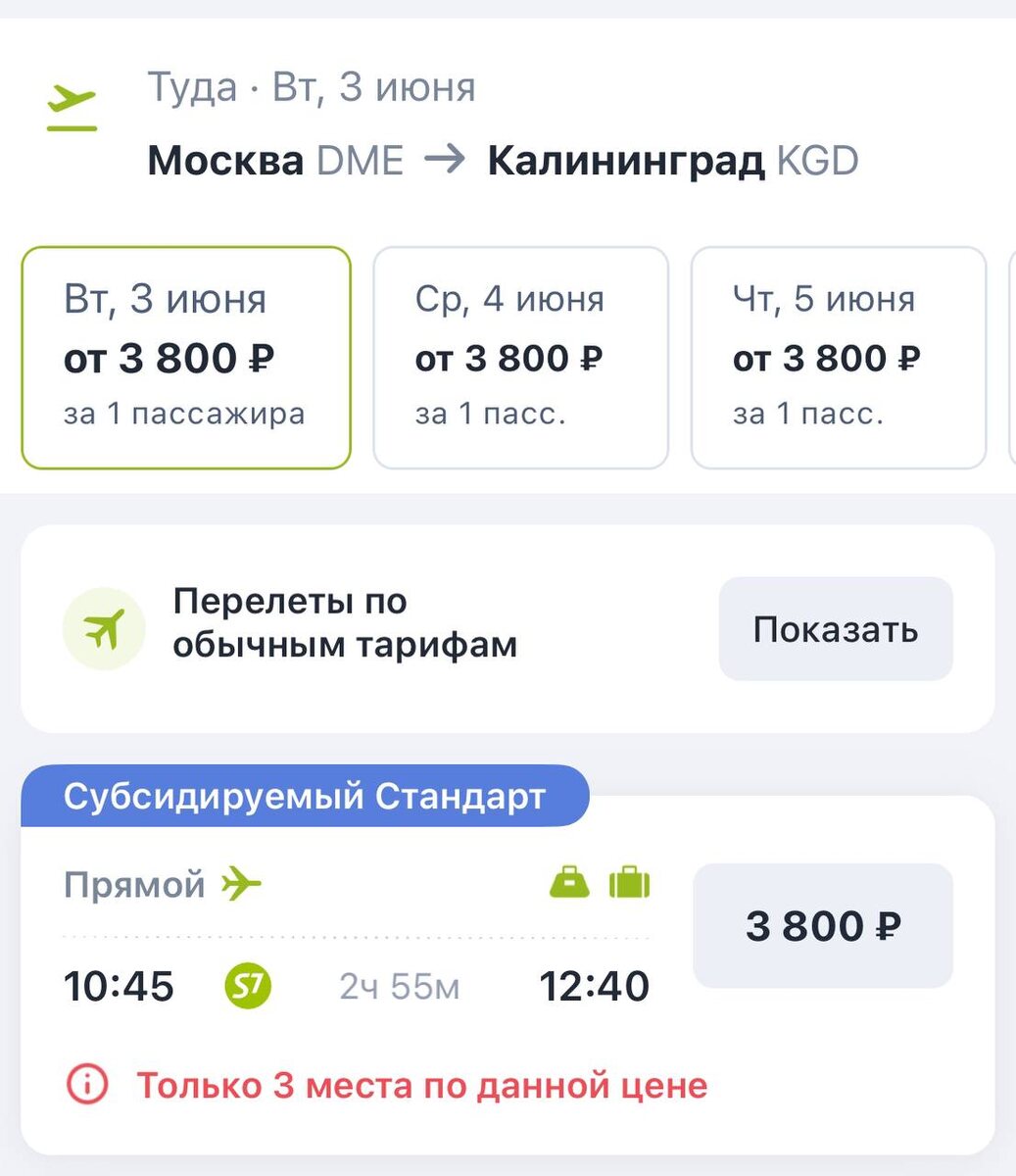Screen dimensions: 1016x1176
Task: Expand Перелеты по обычным тарифам section
Action: coord(835,628)
